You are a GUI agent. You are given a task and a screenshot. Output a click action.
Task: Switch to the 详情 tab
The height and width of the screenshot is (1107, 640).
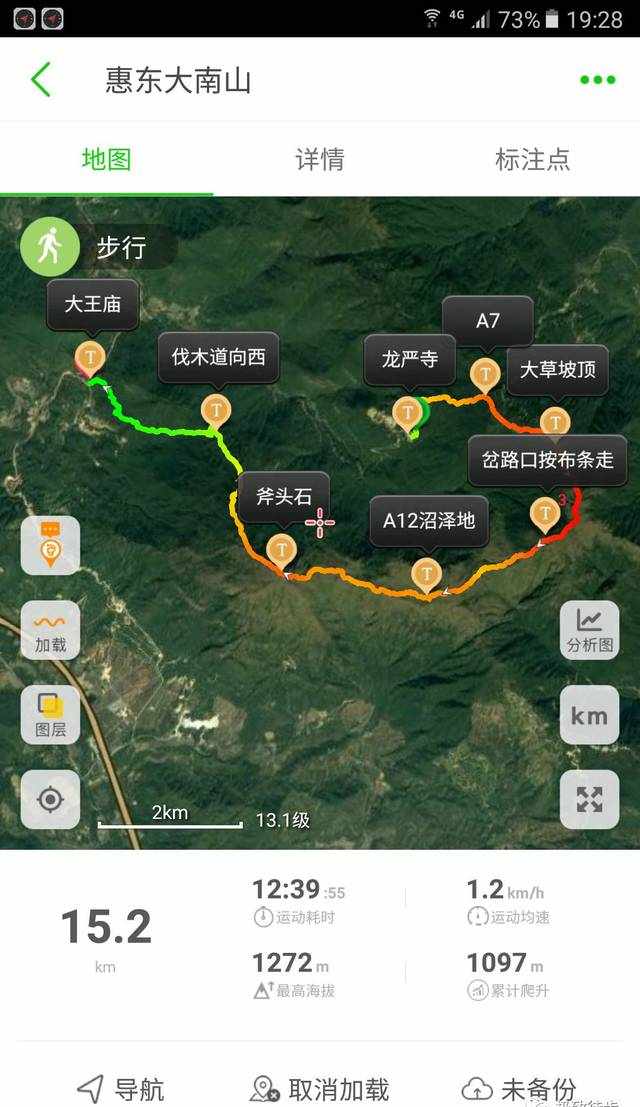click(x=320, y=159)
